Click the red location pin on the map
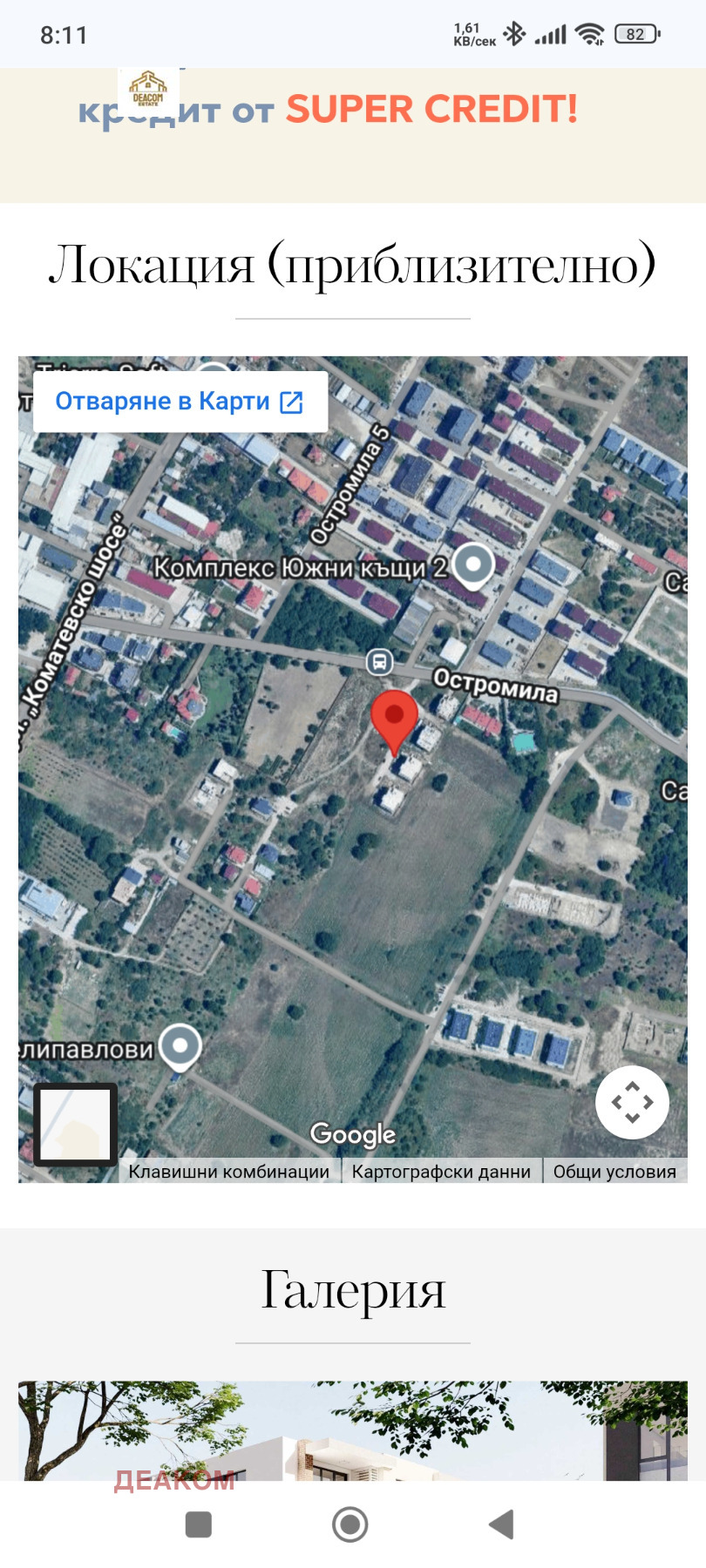The width and height of the screenshot is (706, 1568). pyautogui.click(x=395, y=716)
